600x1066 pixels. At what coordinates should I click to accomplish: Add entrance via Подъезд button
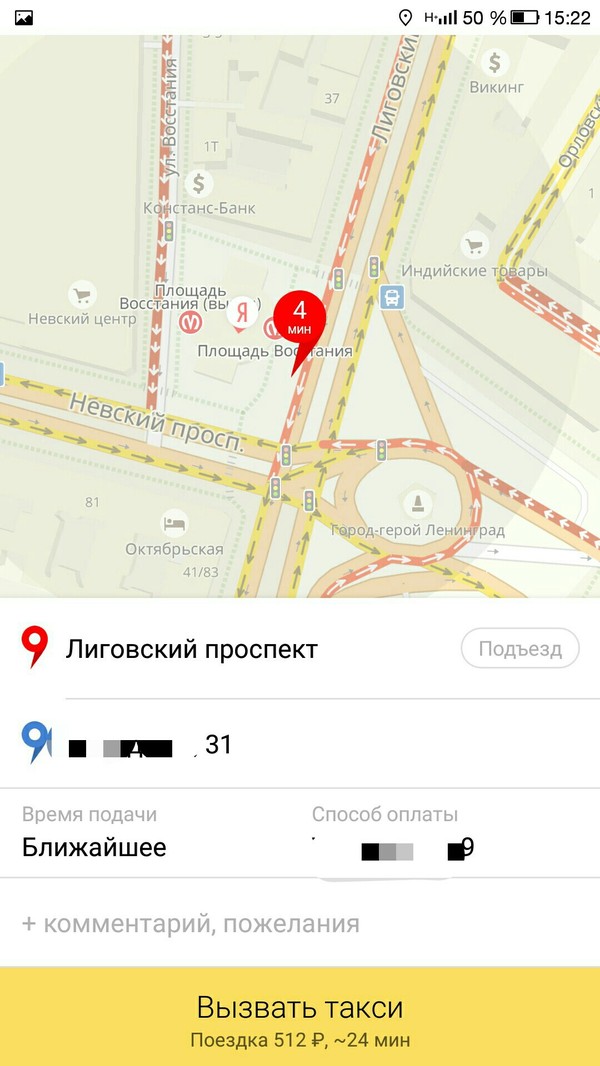[x=519, y=649]
